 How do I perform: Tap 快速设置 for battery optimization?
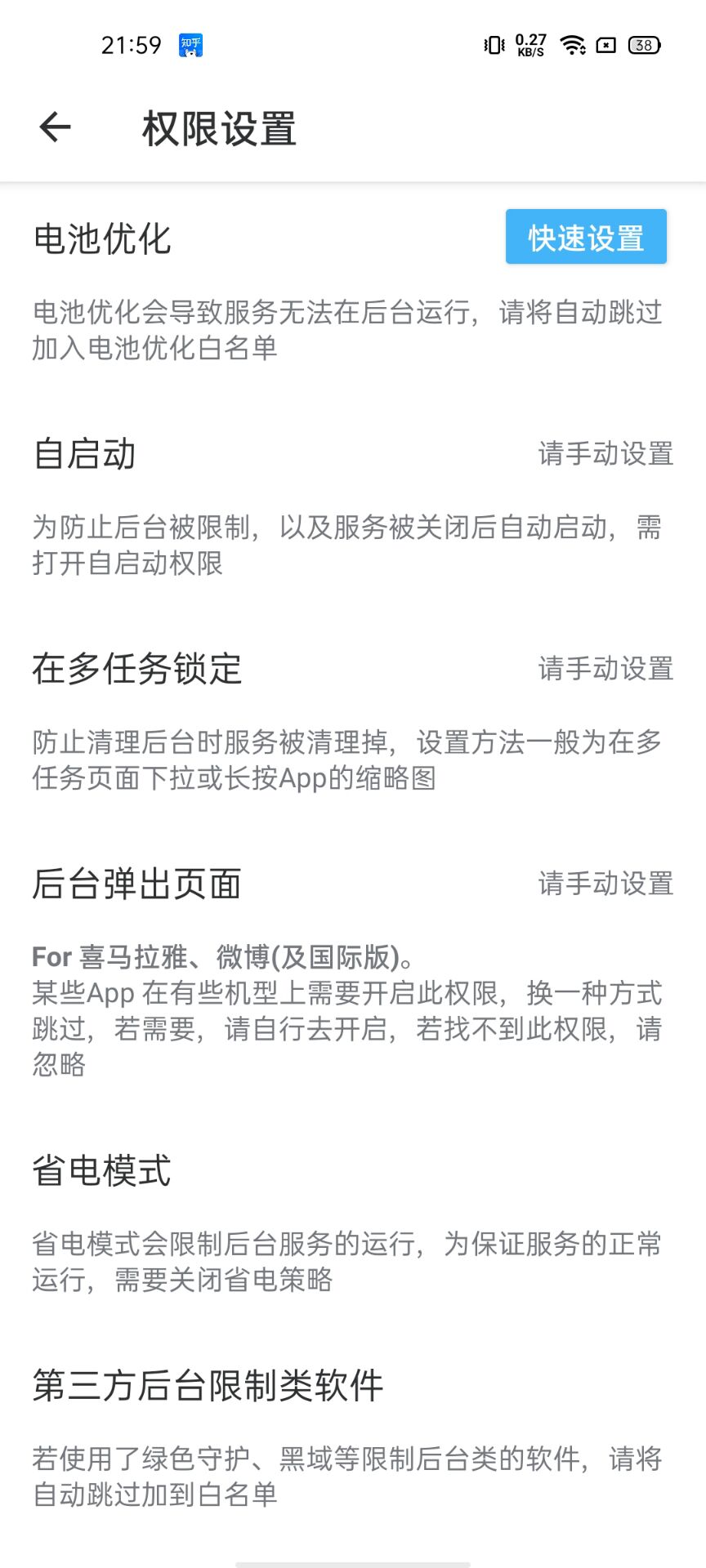[586, 237]
